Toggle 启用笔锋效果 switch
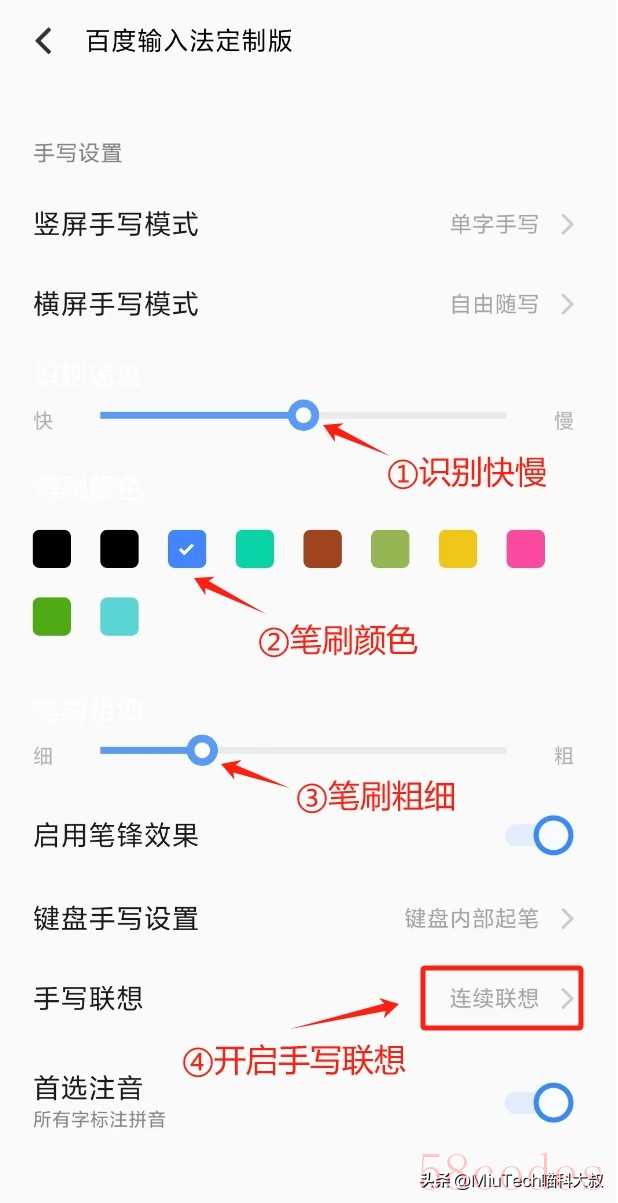618x1203 pixels. [x=540, y=836]
